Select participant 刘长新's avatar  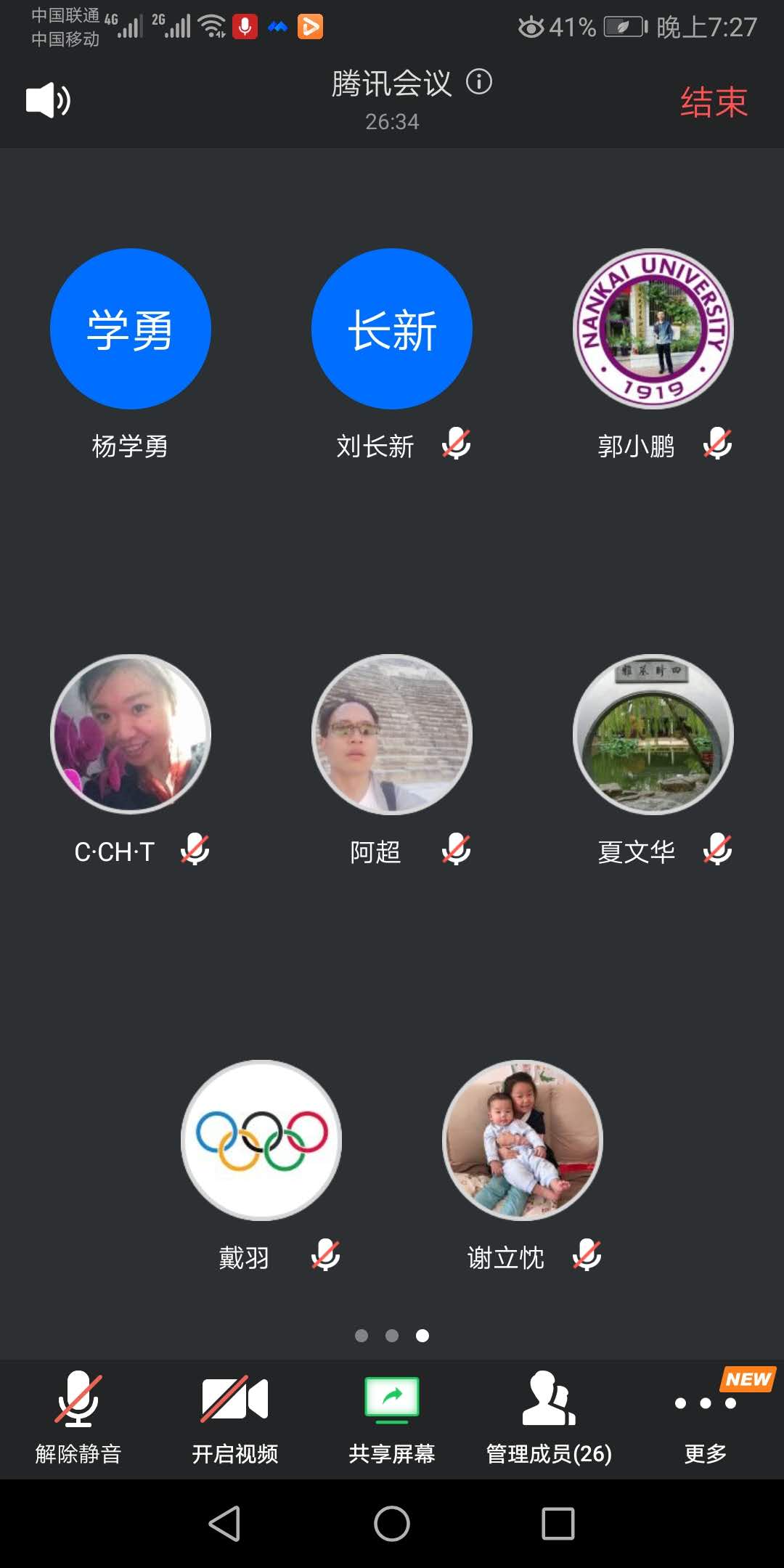[392, 329]
